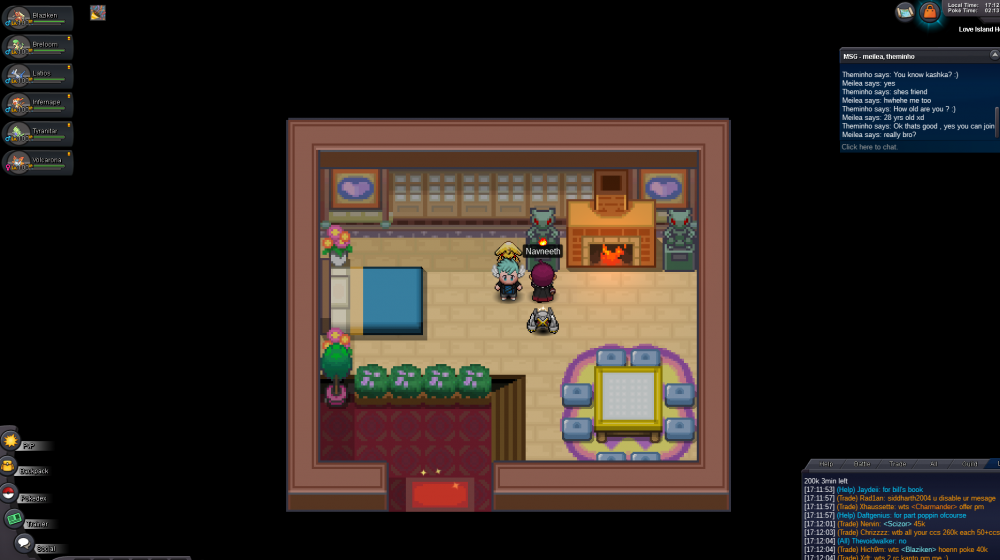Switch to the Help chat tab
This screenshot has width=1000, height=560.
826,464
